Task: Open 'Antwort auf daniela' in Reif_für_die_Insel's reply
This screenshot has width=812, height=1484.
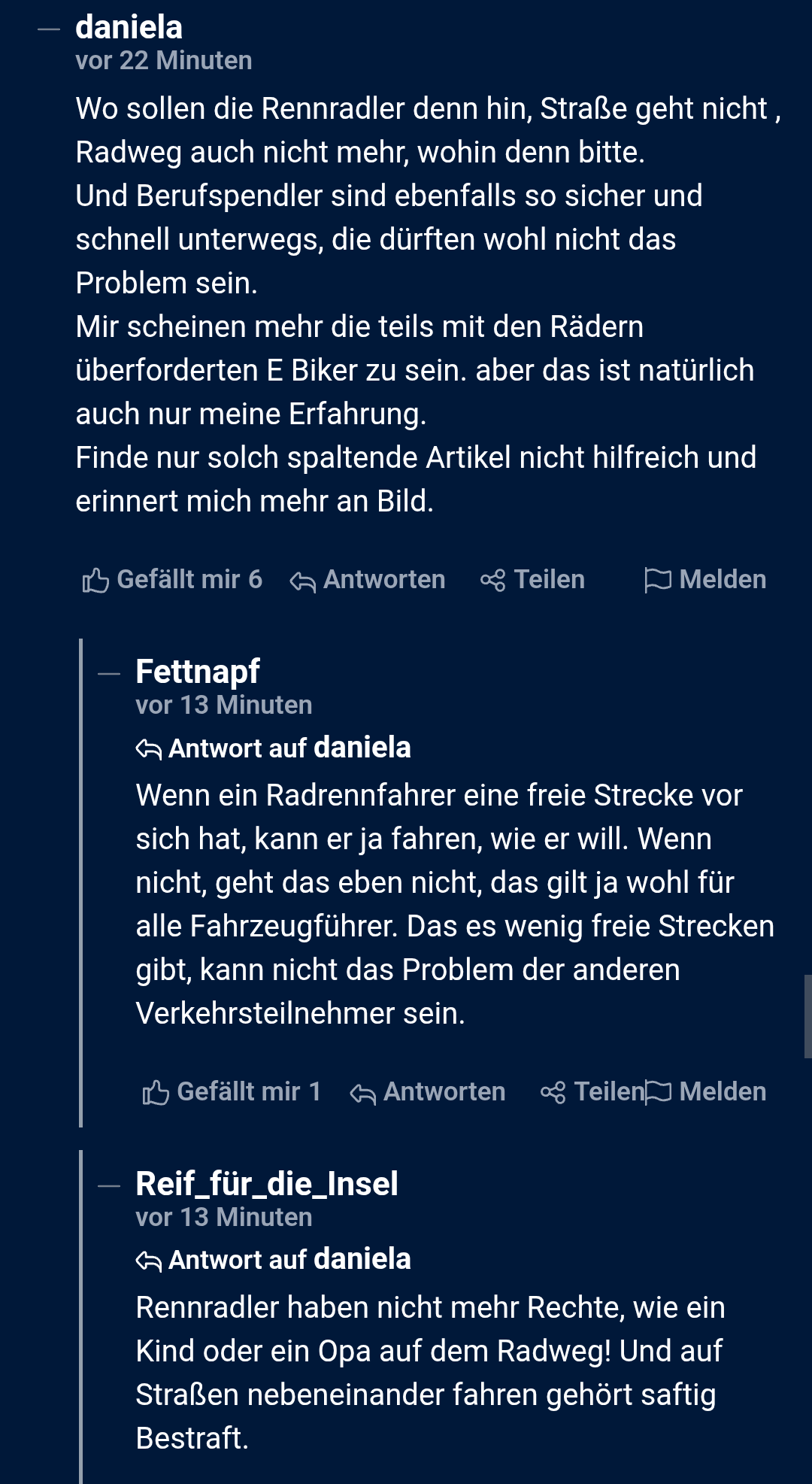Action: tap(274, 1260)
